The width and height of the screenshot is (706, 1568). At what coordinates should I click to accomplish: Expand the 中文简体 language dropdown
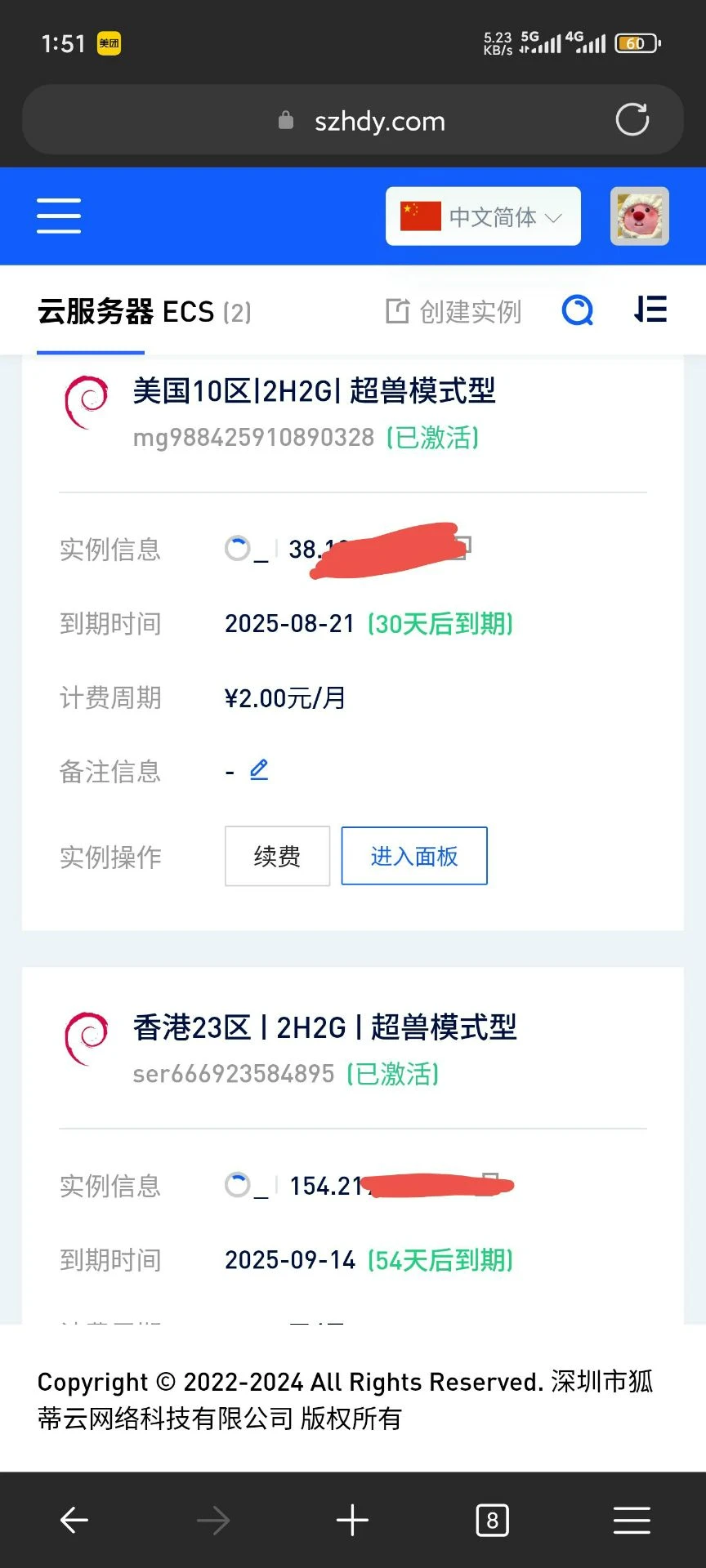[x=483, y=216]
